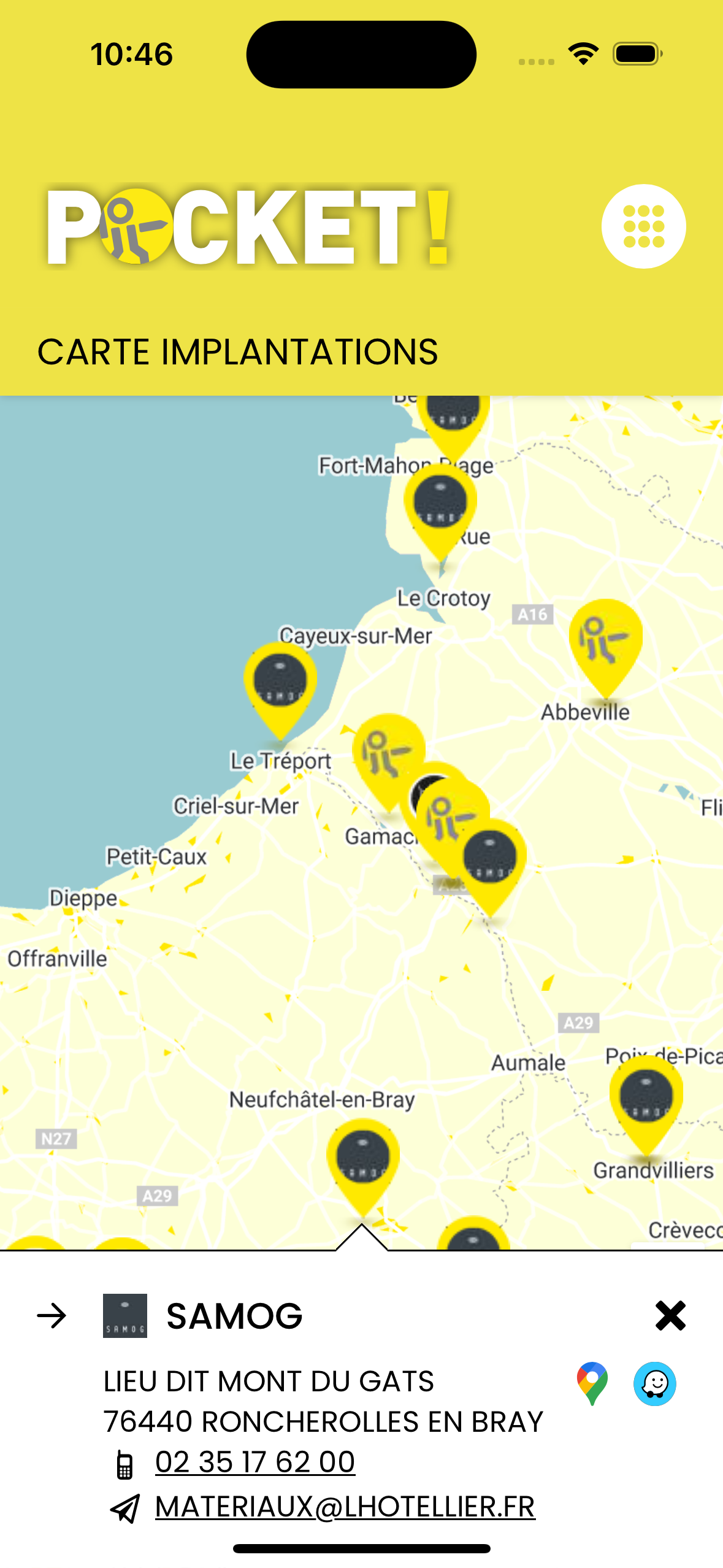Select the map pin above Grandvilliers

[x=646, y=1105]
